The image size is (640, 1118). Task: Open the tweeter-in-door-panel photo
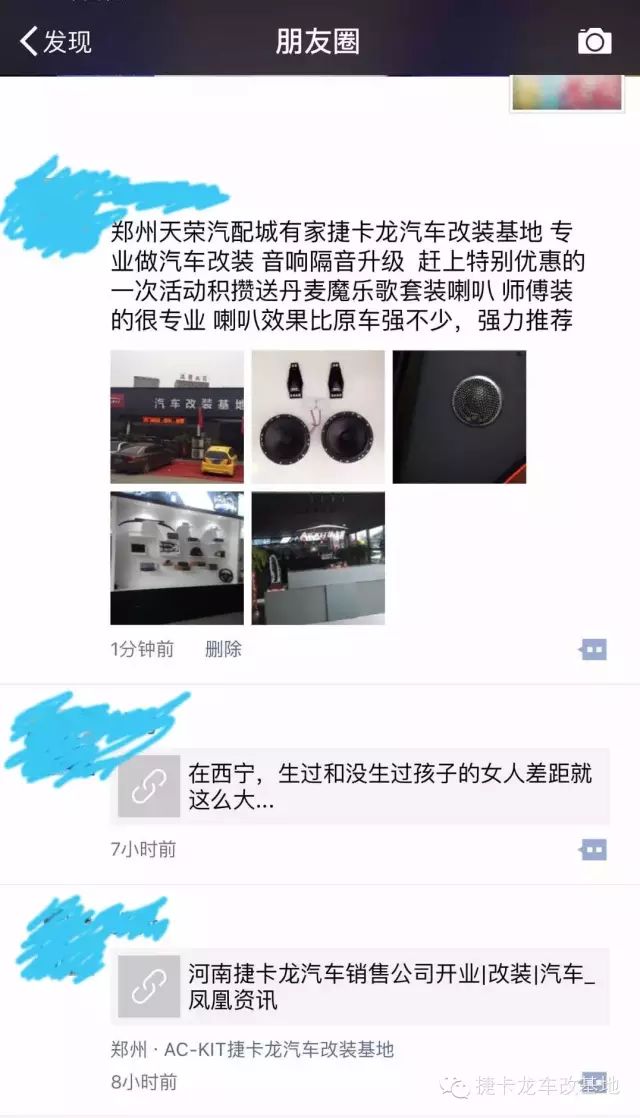pos(459,417)
